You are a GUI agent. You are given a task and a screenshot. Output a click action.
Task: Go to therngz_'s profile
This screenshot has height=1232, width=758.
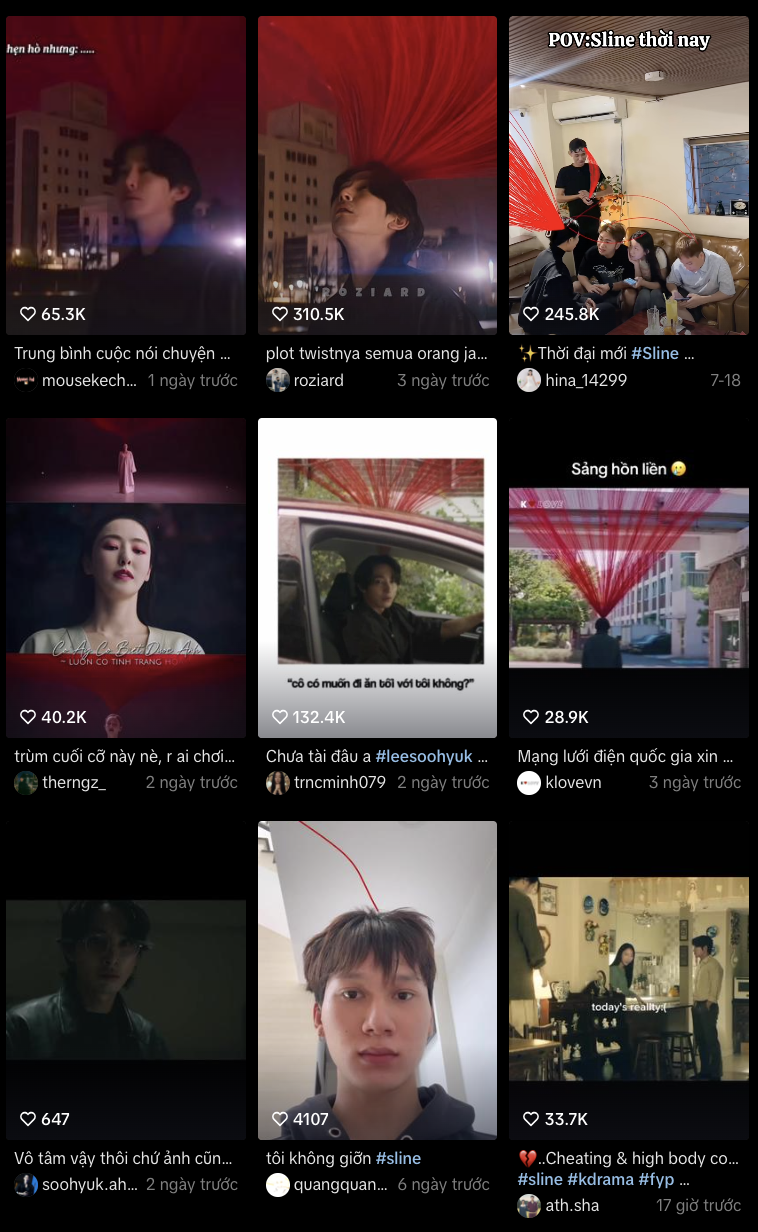click(74, 782)
